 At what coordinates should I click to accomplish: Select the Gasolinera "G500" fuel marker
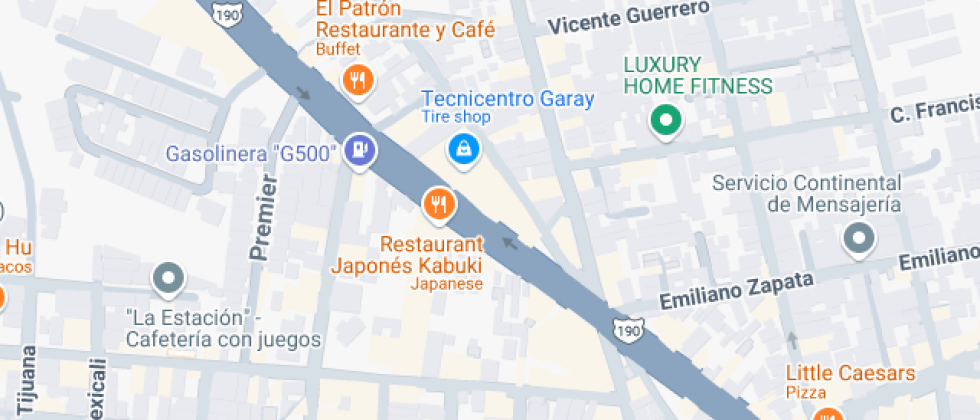(x=360, y=151)
